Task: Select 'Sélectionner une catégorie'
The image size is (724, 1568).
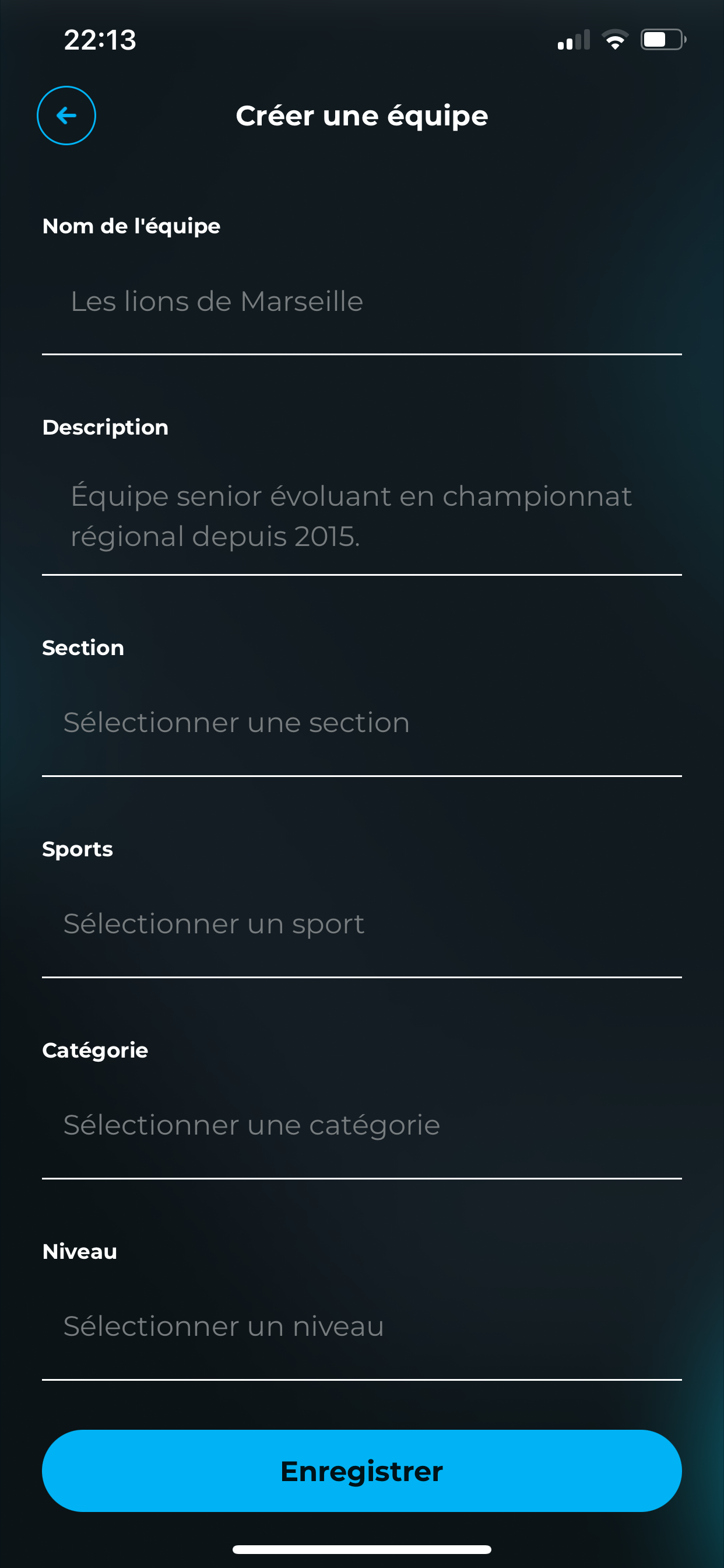Action: [250, 1125]
